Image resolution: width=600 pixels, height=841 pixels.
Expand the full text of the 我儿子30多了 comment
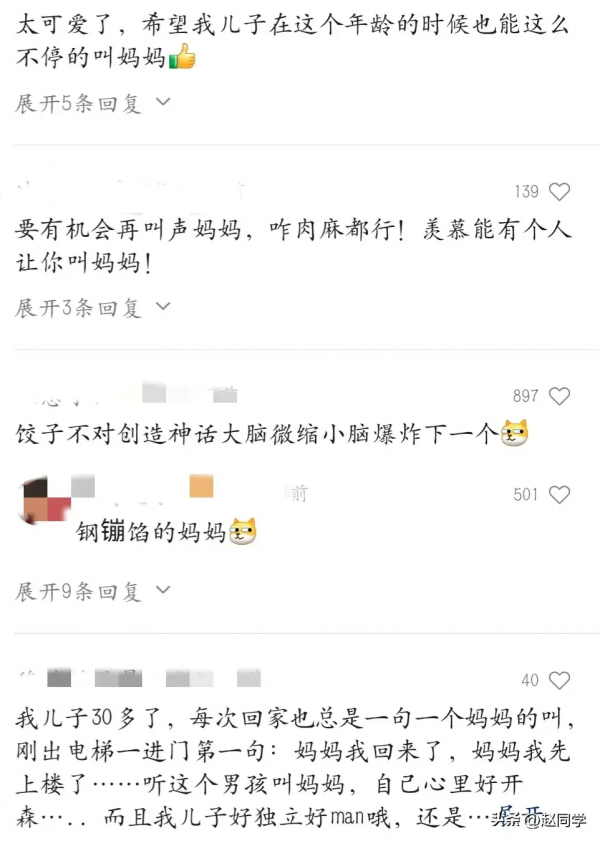(520, 813)
